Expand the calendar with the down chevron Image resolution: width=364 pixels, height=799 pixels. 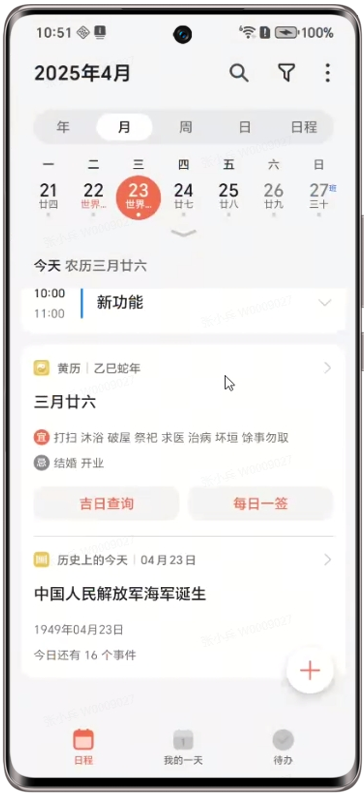click(184, 233)
